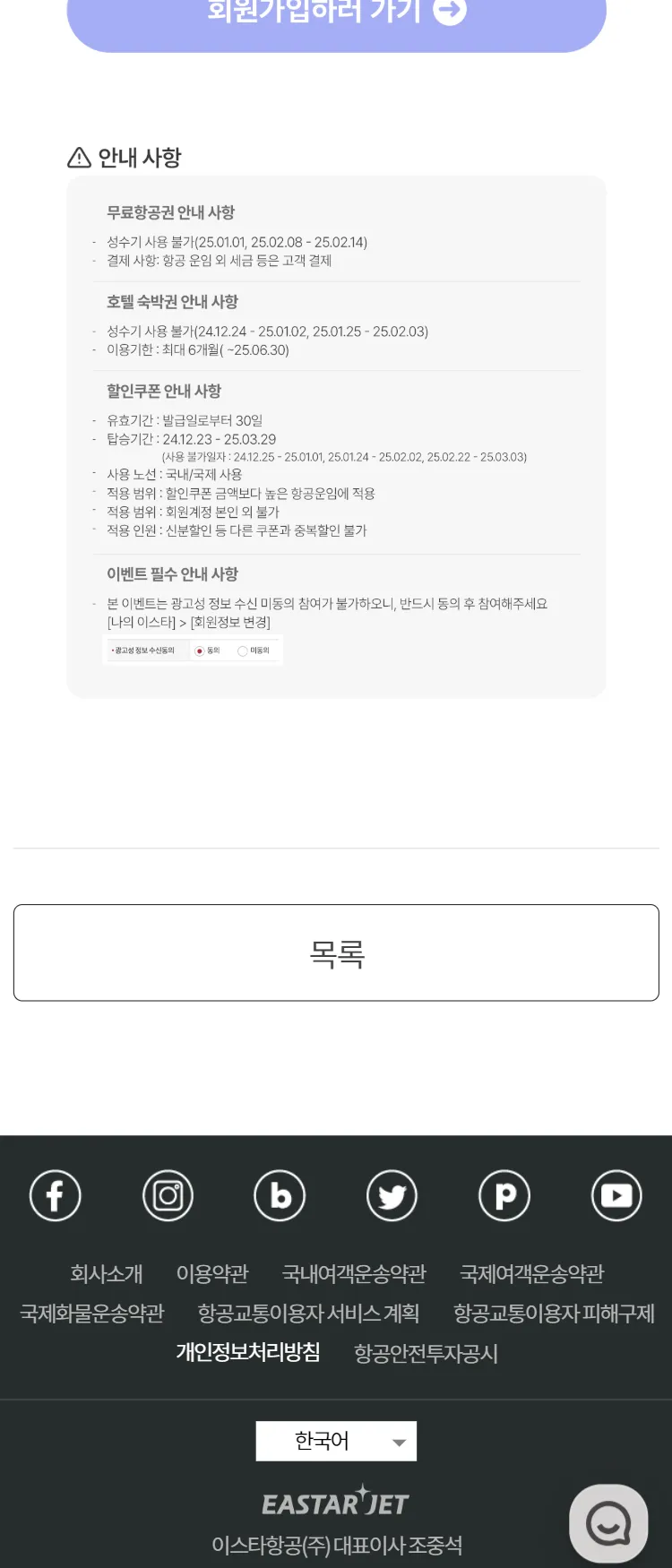The image size is (672, 1568).
Task: Open Eastar Jet's YouTube channel
Action: [616, 1195]
